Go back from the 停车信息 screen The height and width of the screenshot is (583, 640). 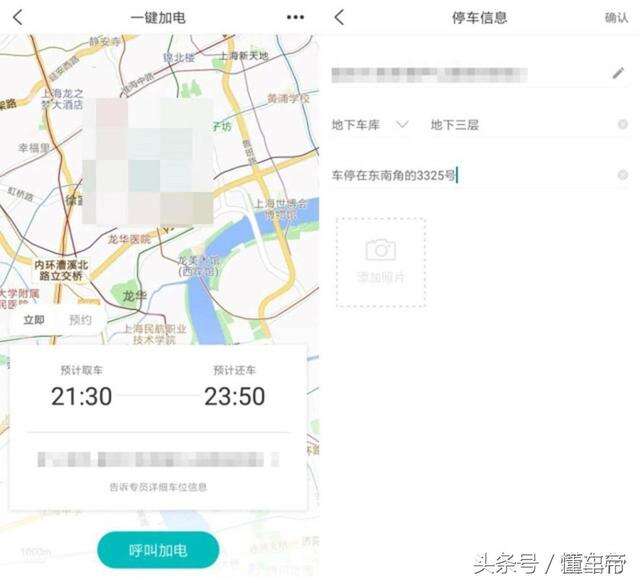tap(339, 17)
